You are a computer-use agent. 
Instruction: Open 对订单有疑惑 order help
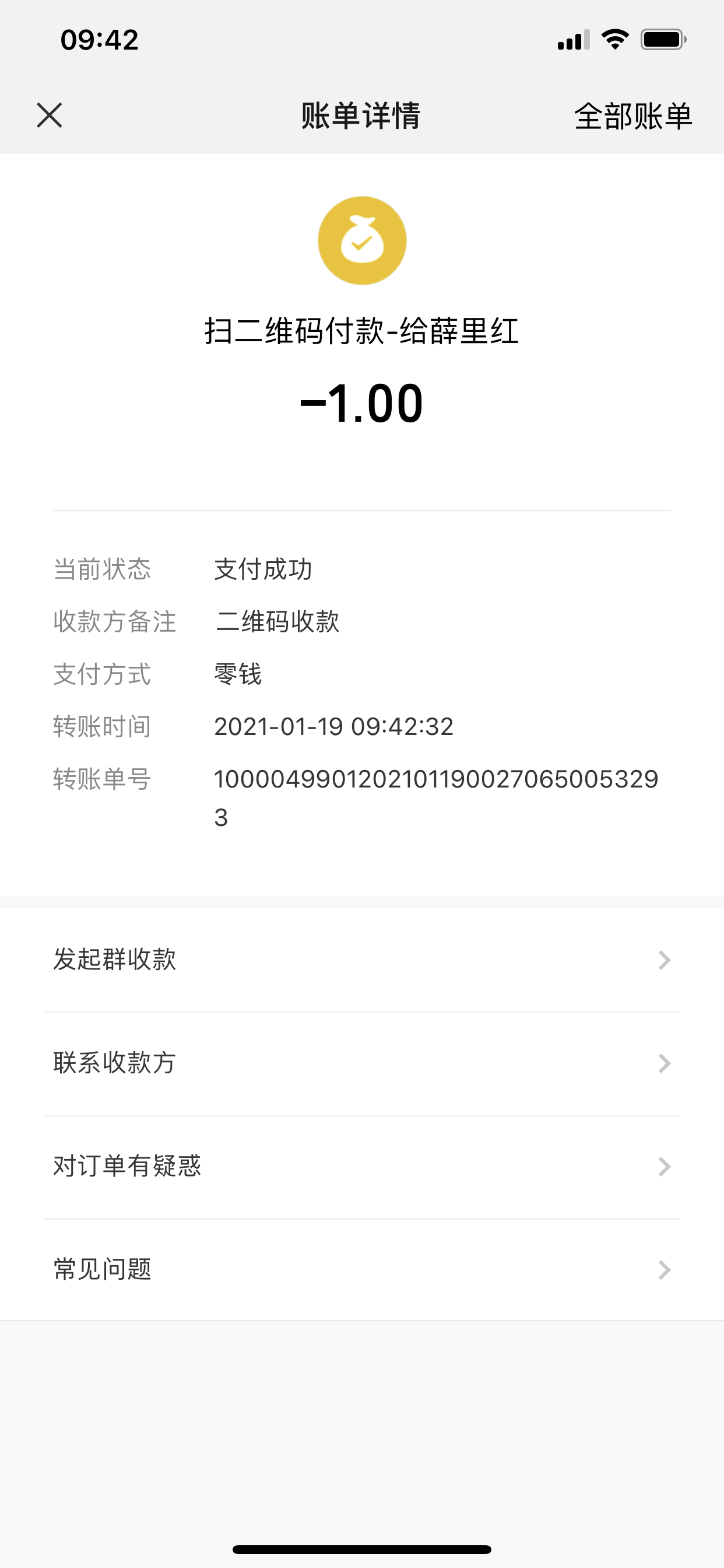(x=361, y=1166)
